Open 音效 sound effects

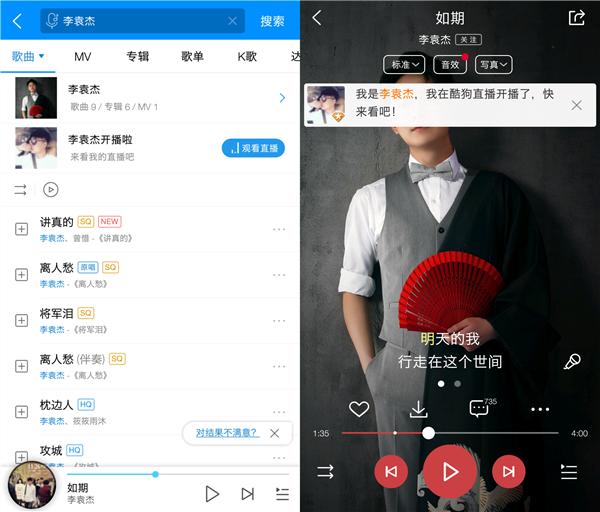tap(450, 64)
